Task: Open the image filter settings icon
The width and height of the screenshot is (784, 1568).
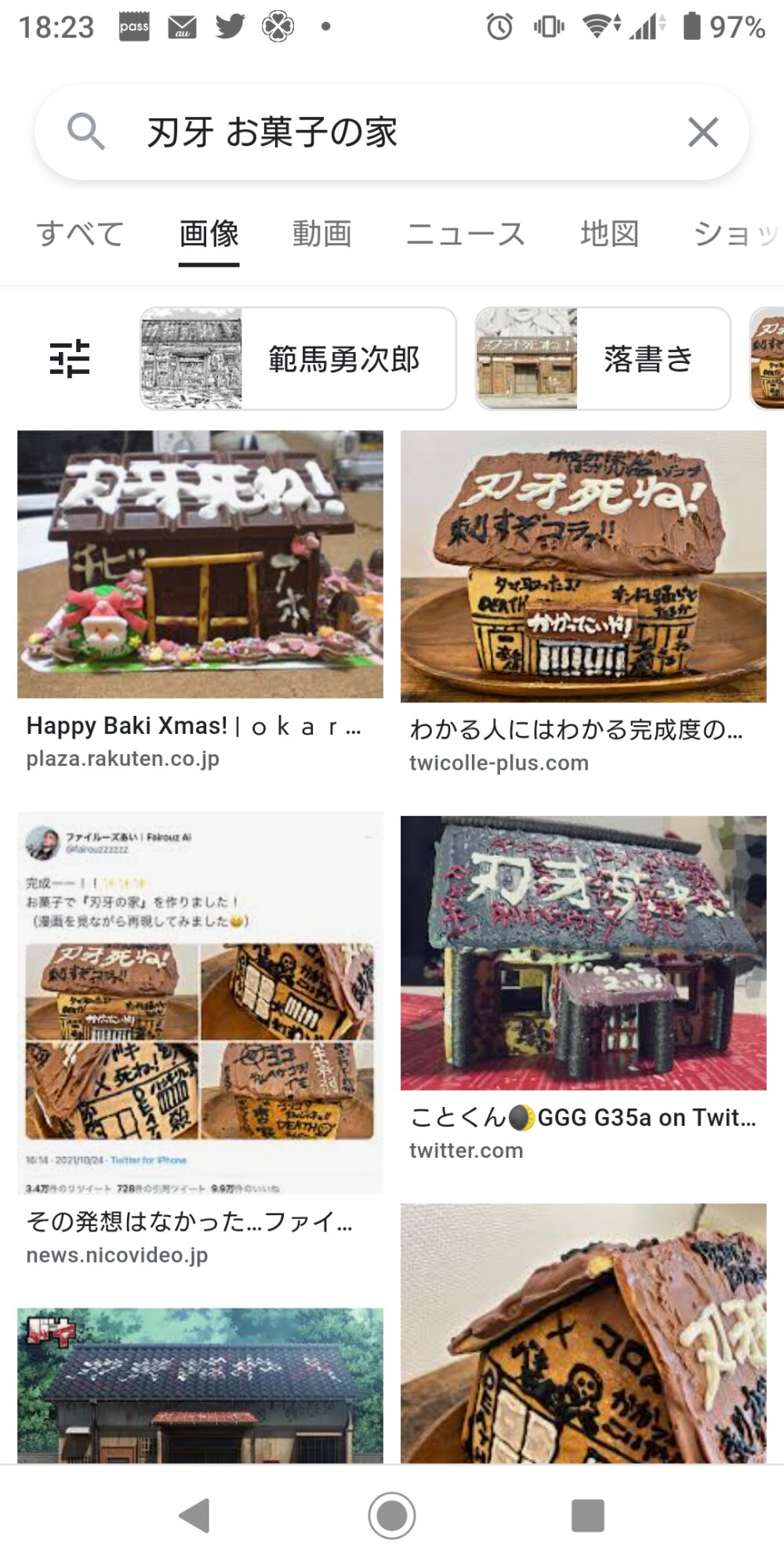Action: coord(70,358)
